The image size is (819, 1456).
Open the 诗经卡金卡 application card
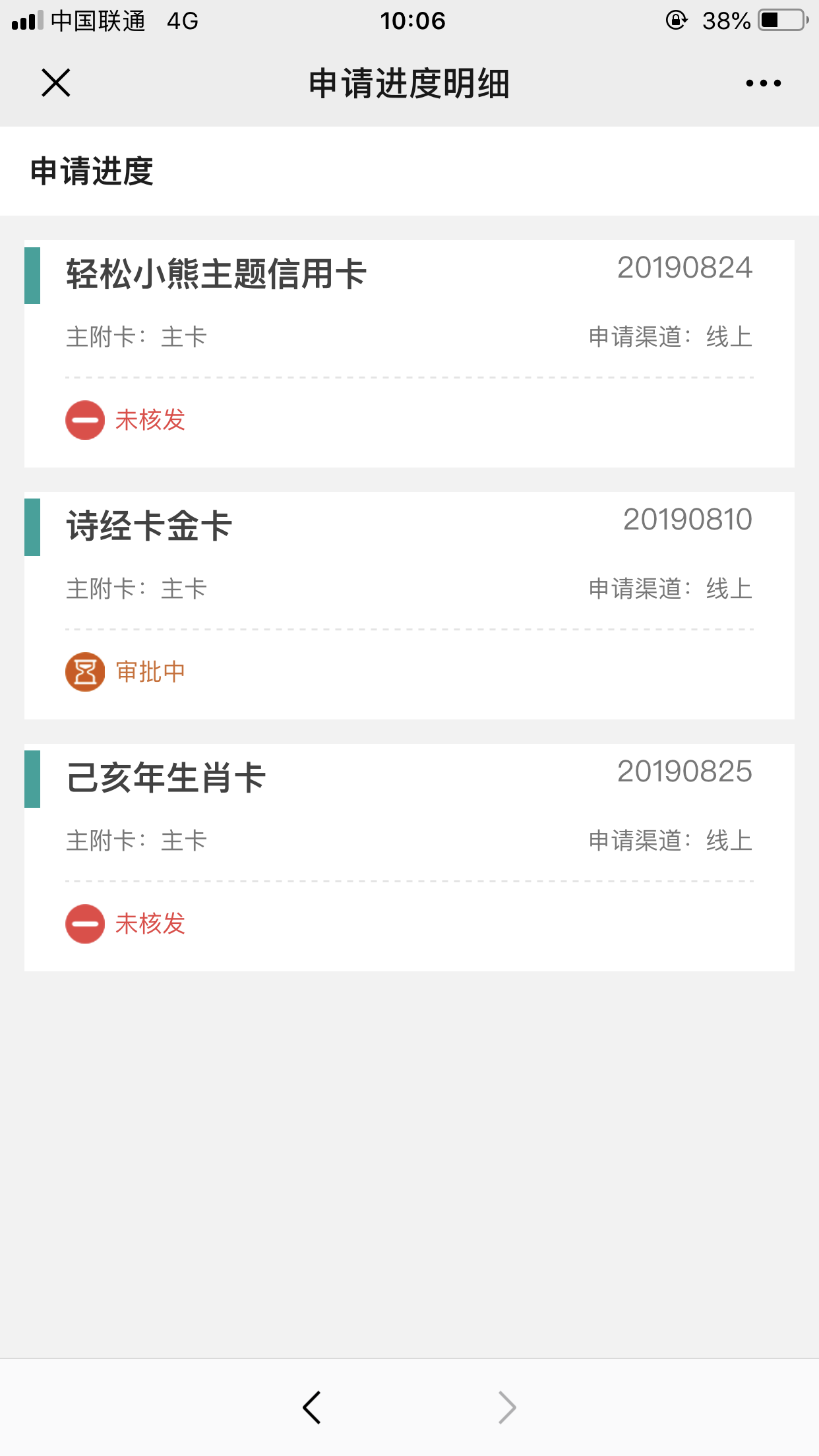pos(409,606)
